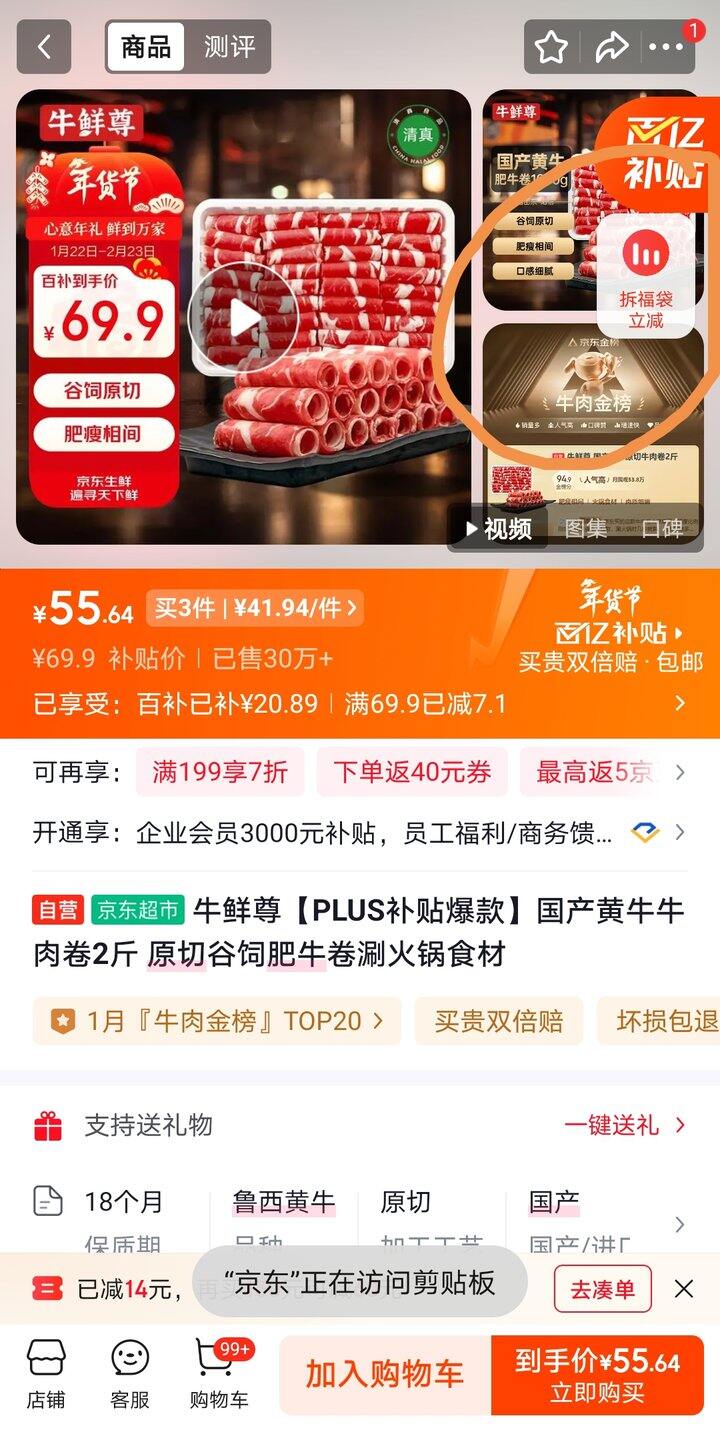Viewport: 720px width, 1432px height.
Task: Go back to the previous page
Action: pyautogui.click(x=44, y=47)
